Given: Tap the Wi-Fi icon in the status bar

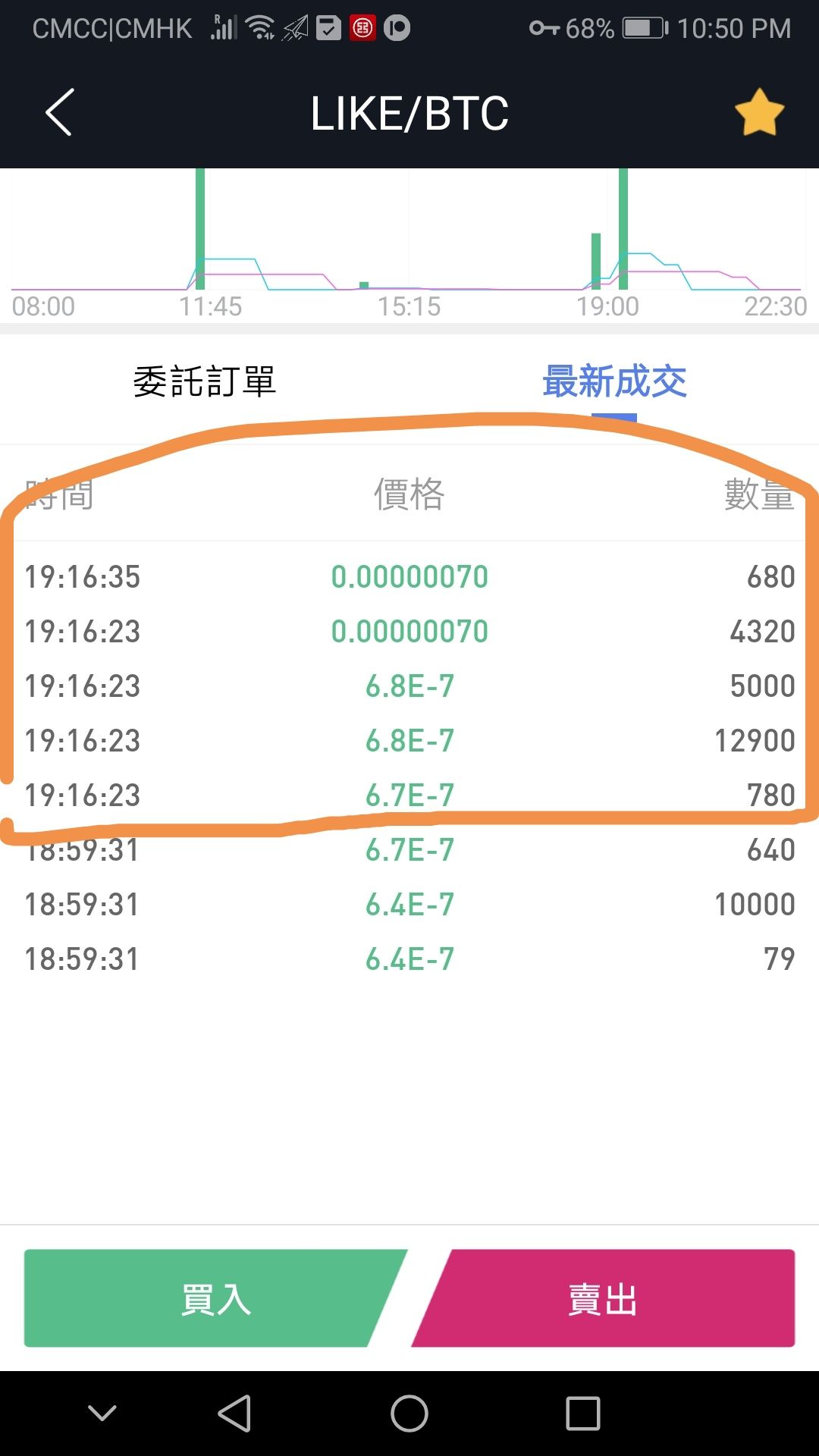Looking at the screenshot, I should tap(261, 27).
